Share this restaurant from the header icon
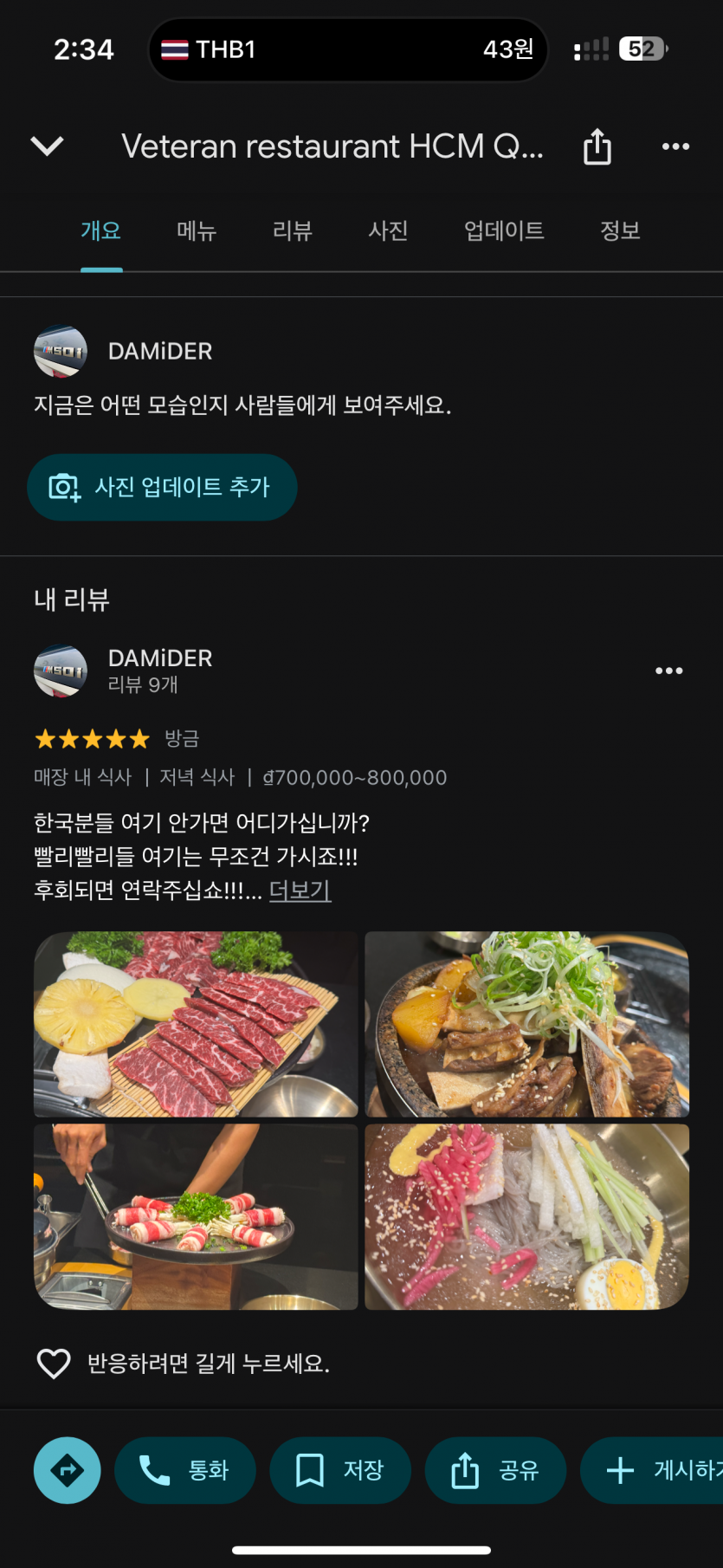Image resolution: width=723 pixels, height=1568 pixels. (x=597, y=146)
